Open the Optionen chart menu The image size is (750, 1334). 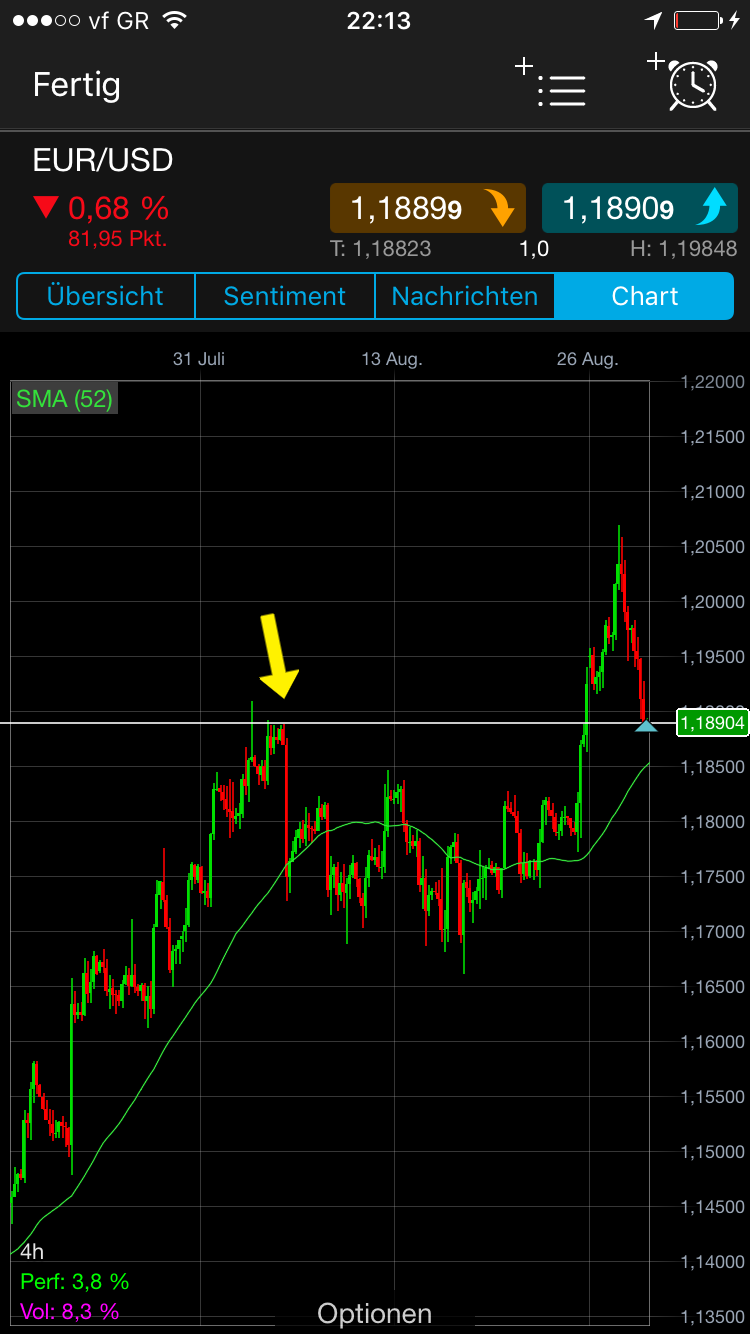[374, 1312]
